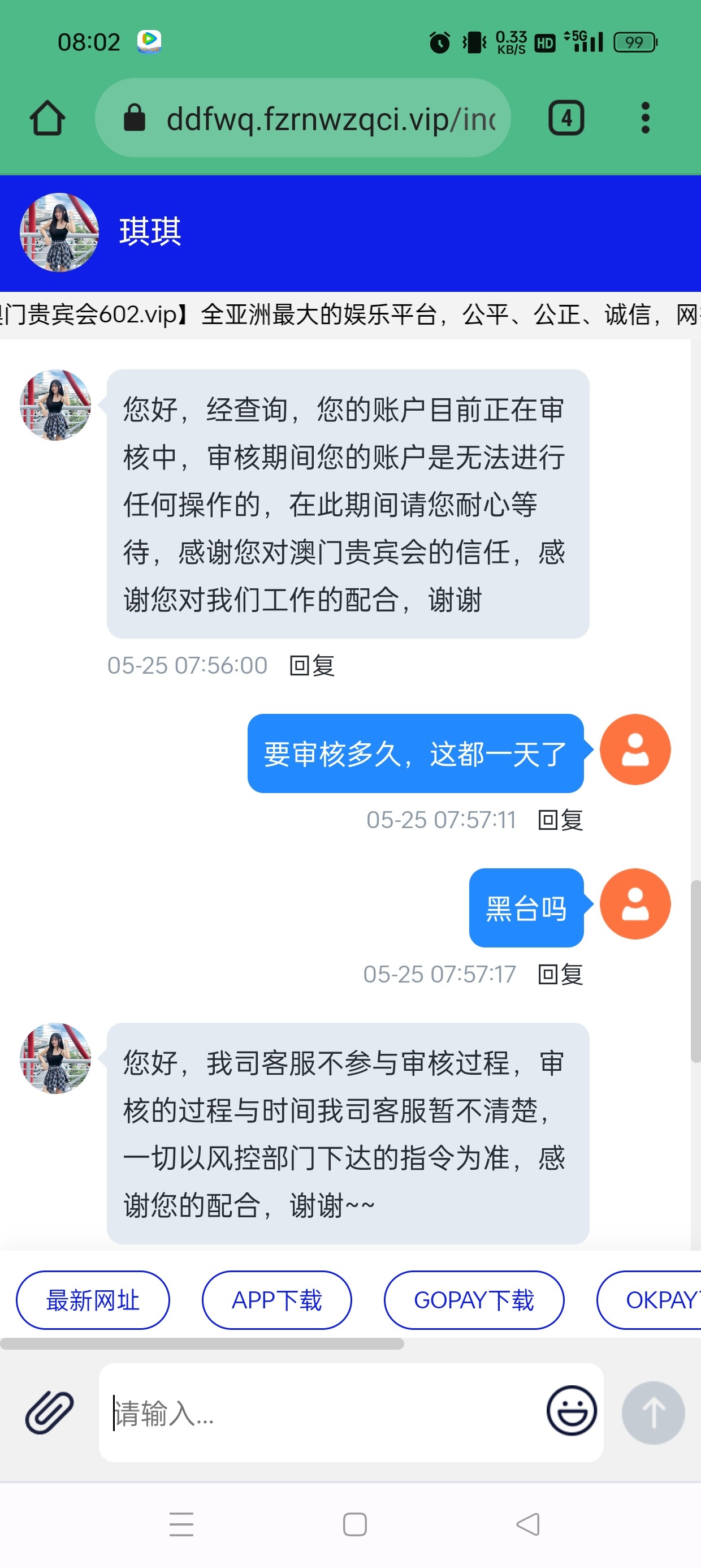The image size is (701, 1568).
Task: Click the padlock icon in the address bar
Action: click(135, 118)
